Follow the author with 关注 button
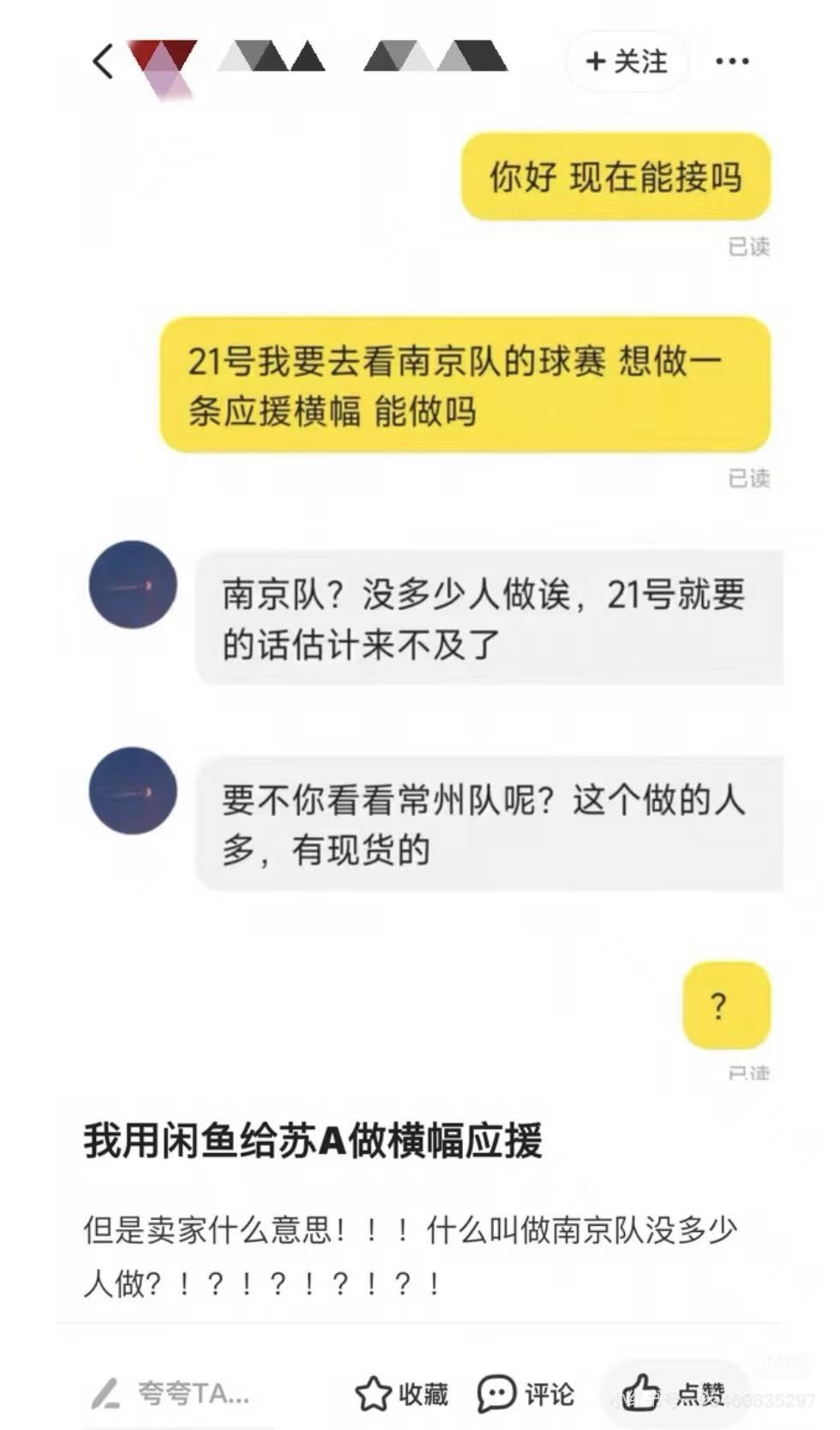Image resolution: width=840 pixels, height=1430 pixels. (x=627, y=61)
